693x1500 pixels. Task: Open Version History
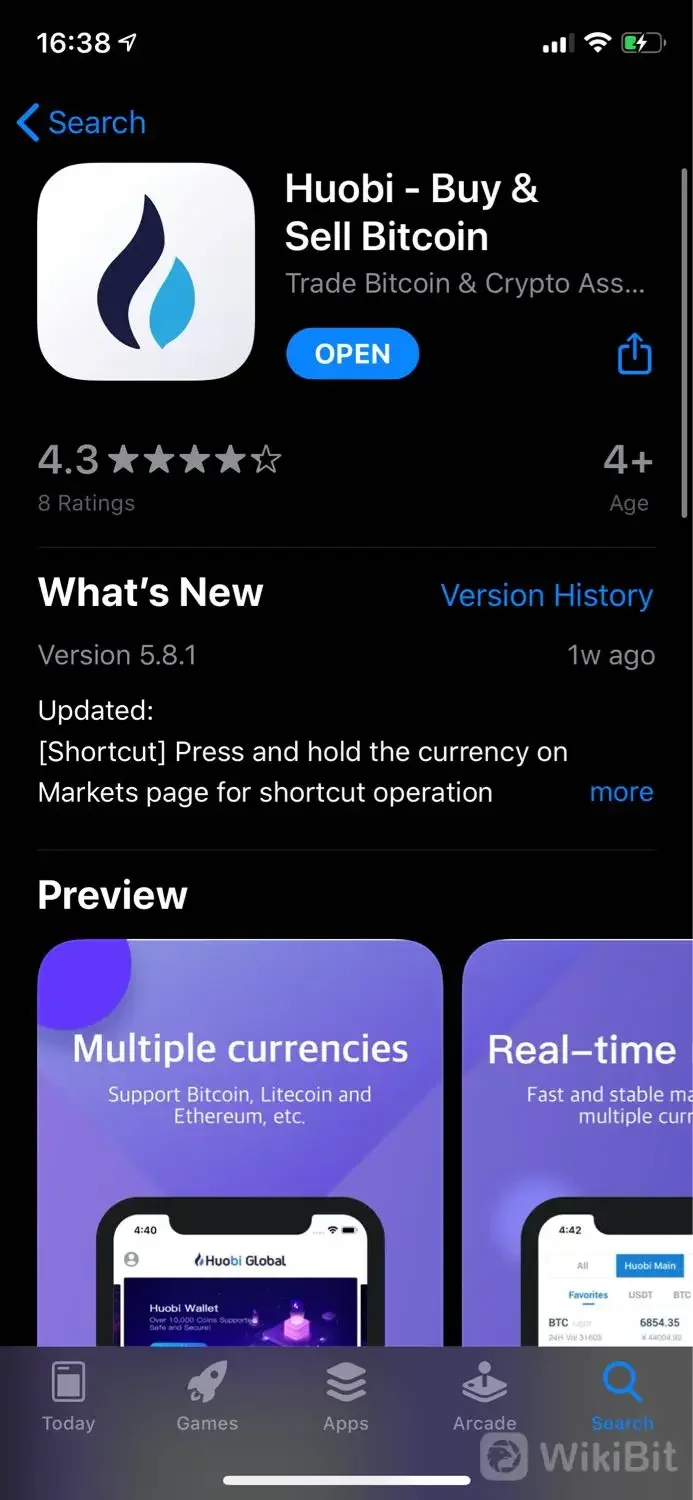click(546, 596)
